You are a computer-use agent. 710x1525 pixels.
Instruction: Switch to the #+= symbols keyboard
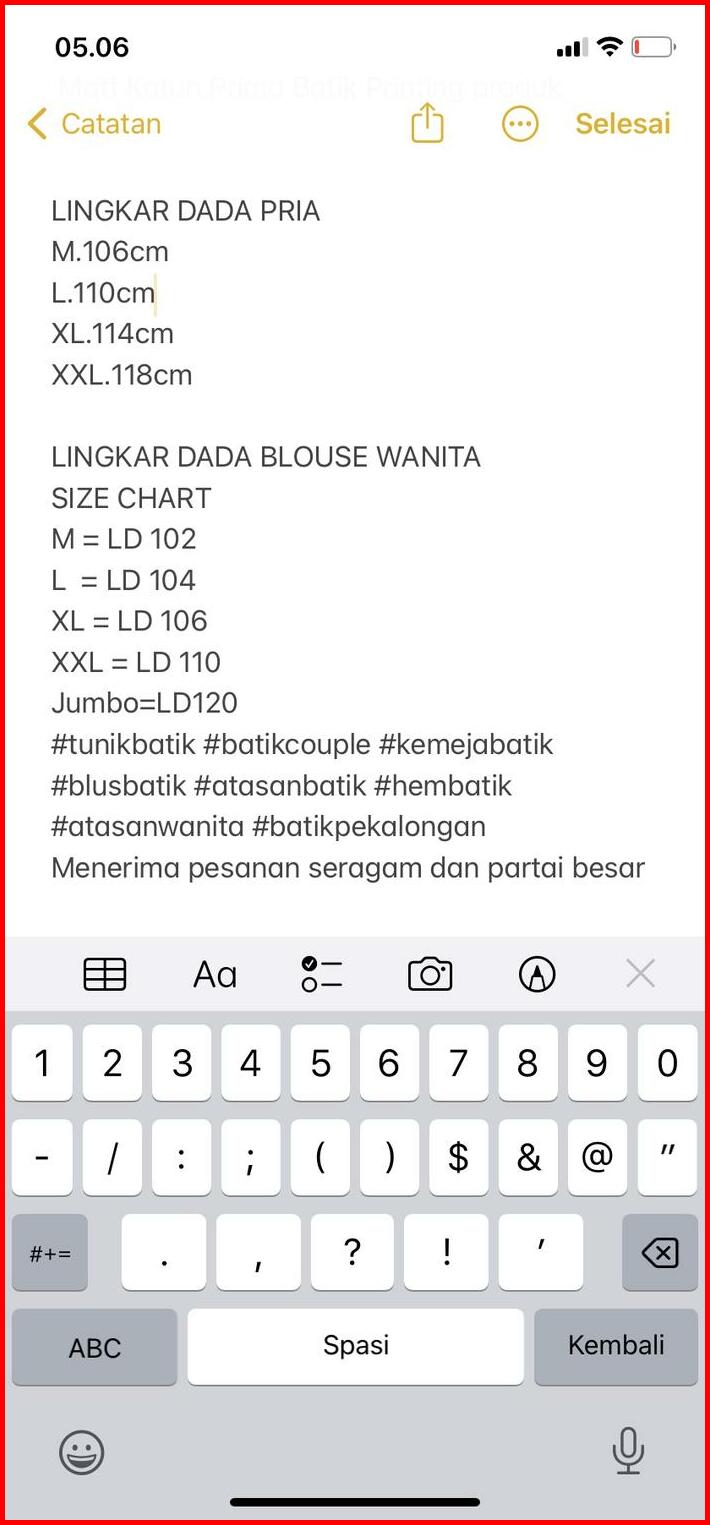tap(50, 1253)
